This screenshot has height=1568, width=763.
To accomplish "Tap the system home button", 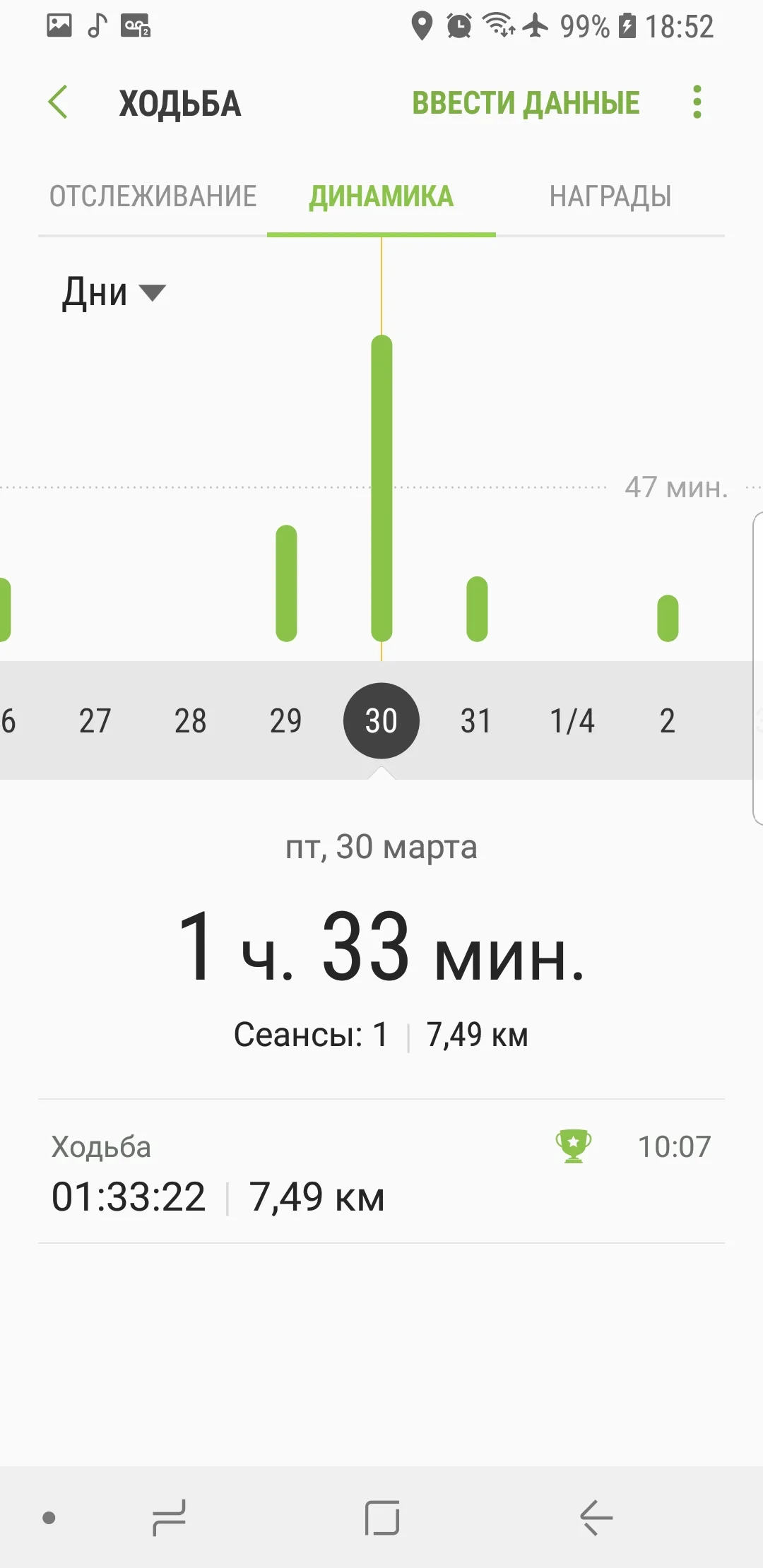I will 382,1517.
